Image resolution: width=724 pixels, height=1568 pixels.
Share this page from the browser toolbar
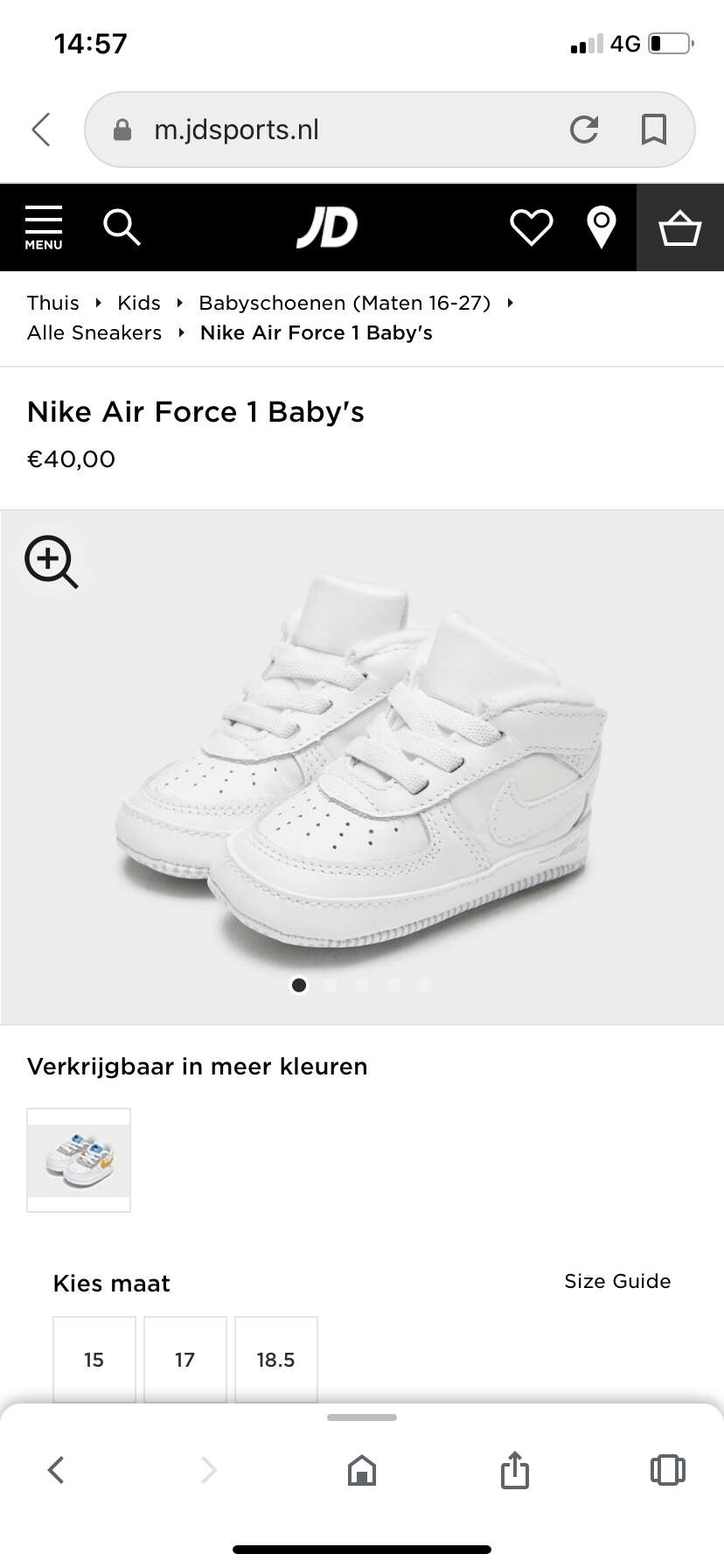click(515, 1470)
